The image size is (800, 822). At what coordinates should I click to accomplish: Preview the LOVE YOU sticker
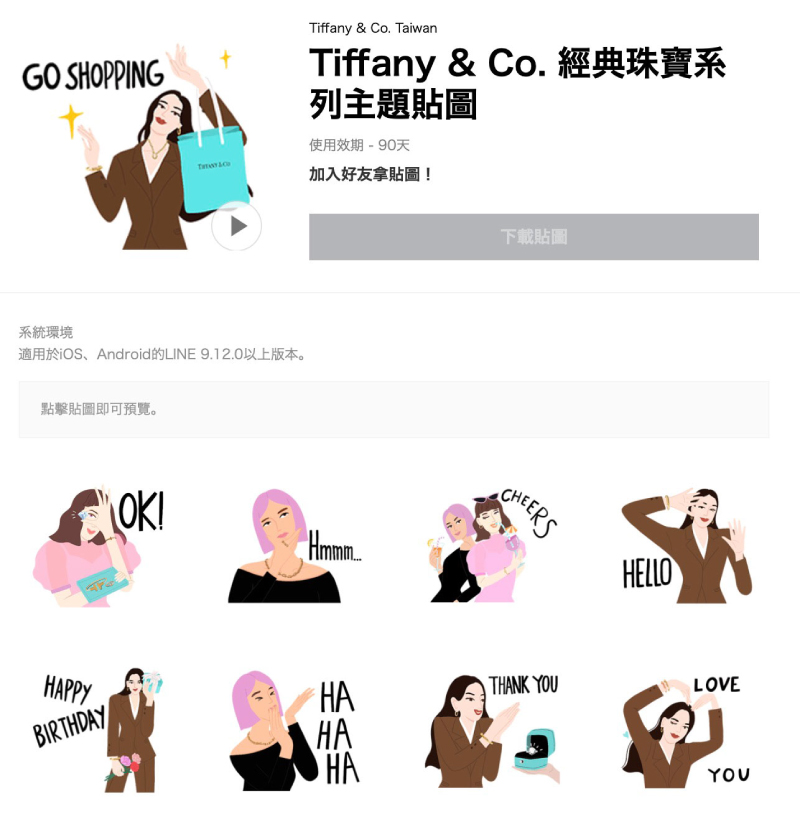click(686, 728)
